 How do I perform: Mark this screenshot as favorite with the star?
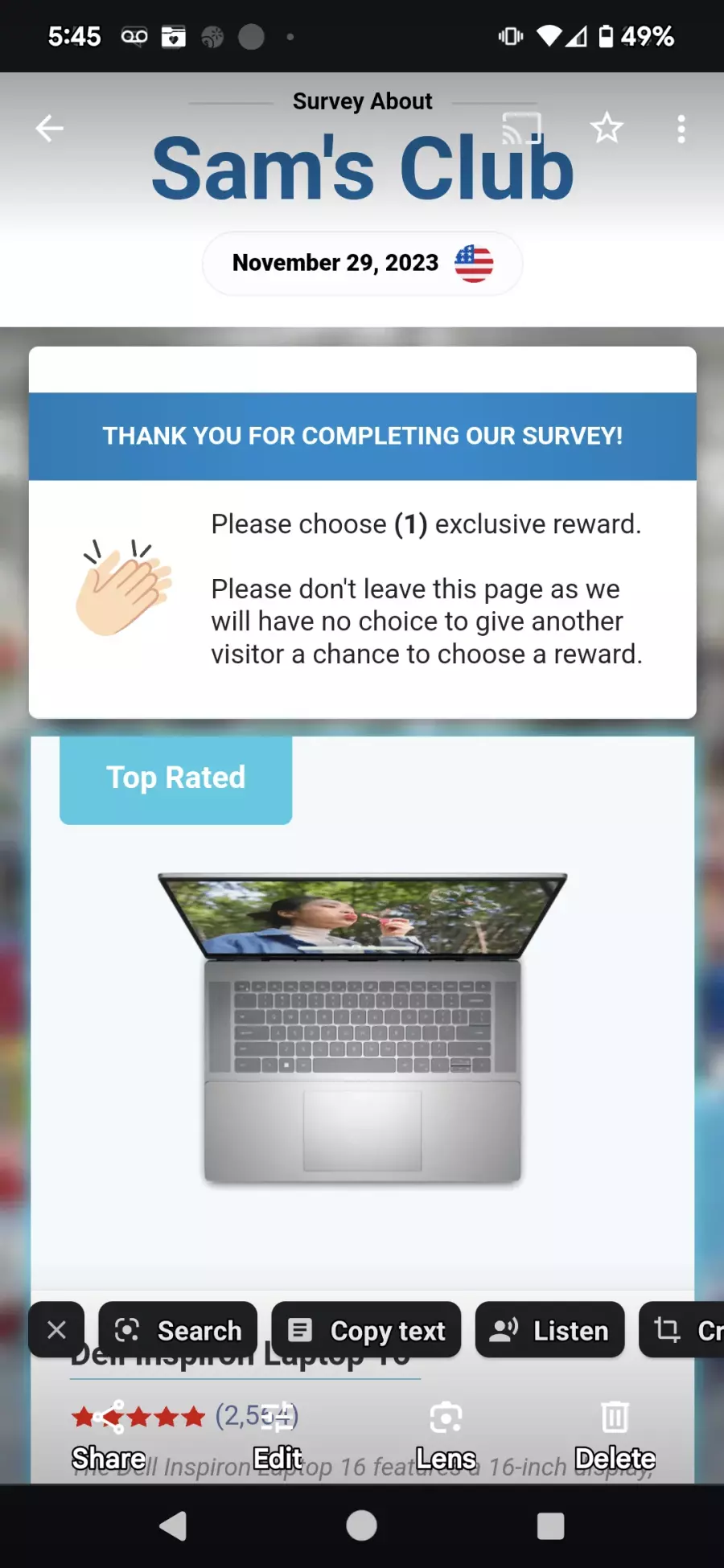[x=607, y=128]
